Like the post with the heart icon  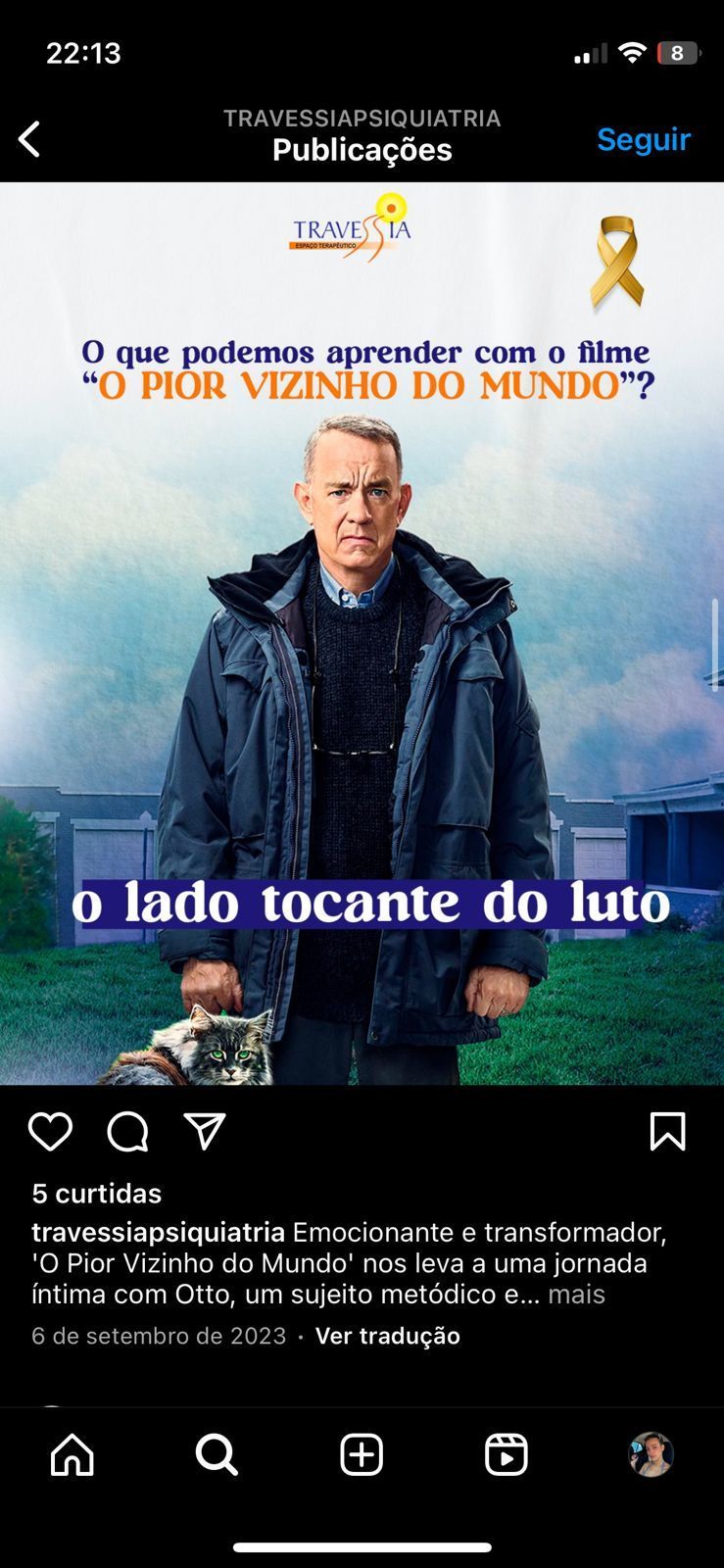coord(50,1132)
